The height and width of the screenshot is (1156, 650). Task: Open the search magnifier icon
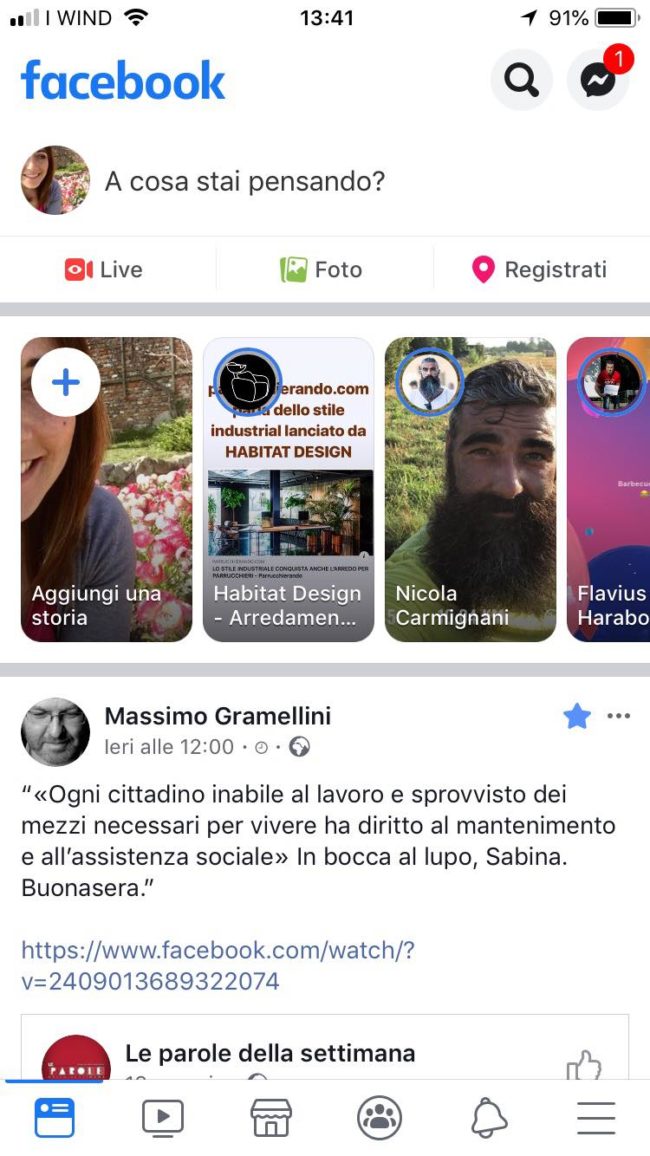point(521,79)
